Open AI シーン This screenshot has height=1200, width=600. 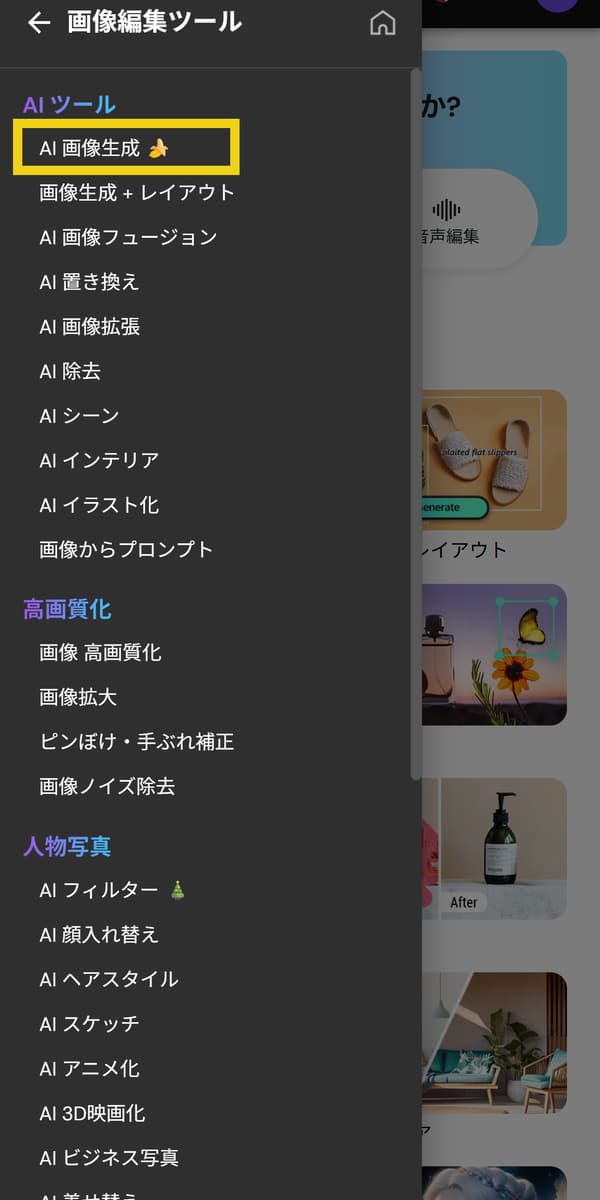click(79, 416)
